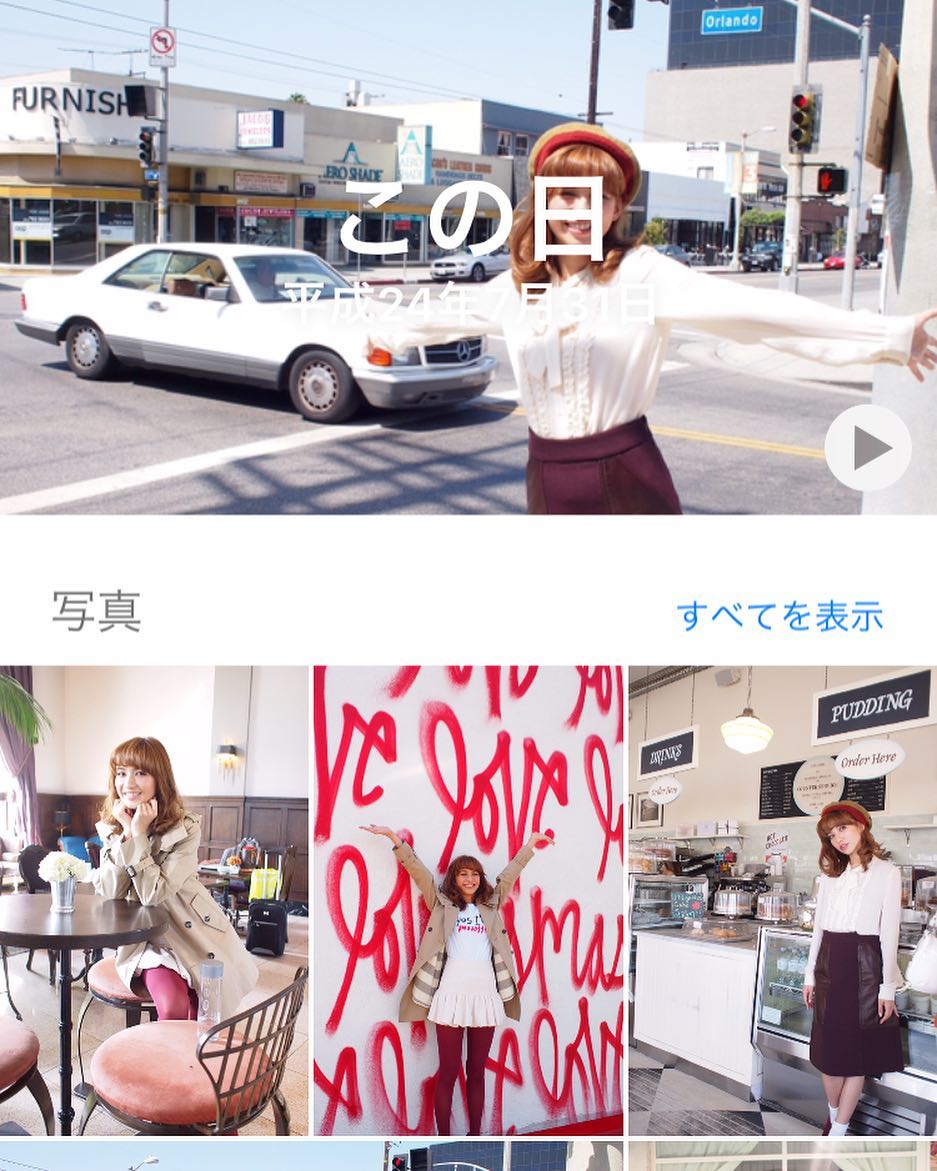
Task: Play the この日 memory movie
Action: pyautogui.click(x=867, y=448)
